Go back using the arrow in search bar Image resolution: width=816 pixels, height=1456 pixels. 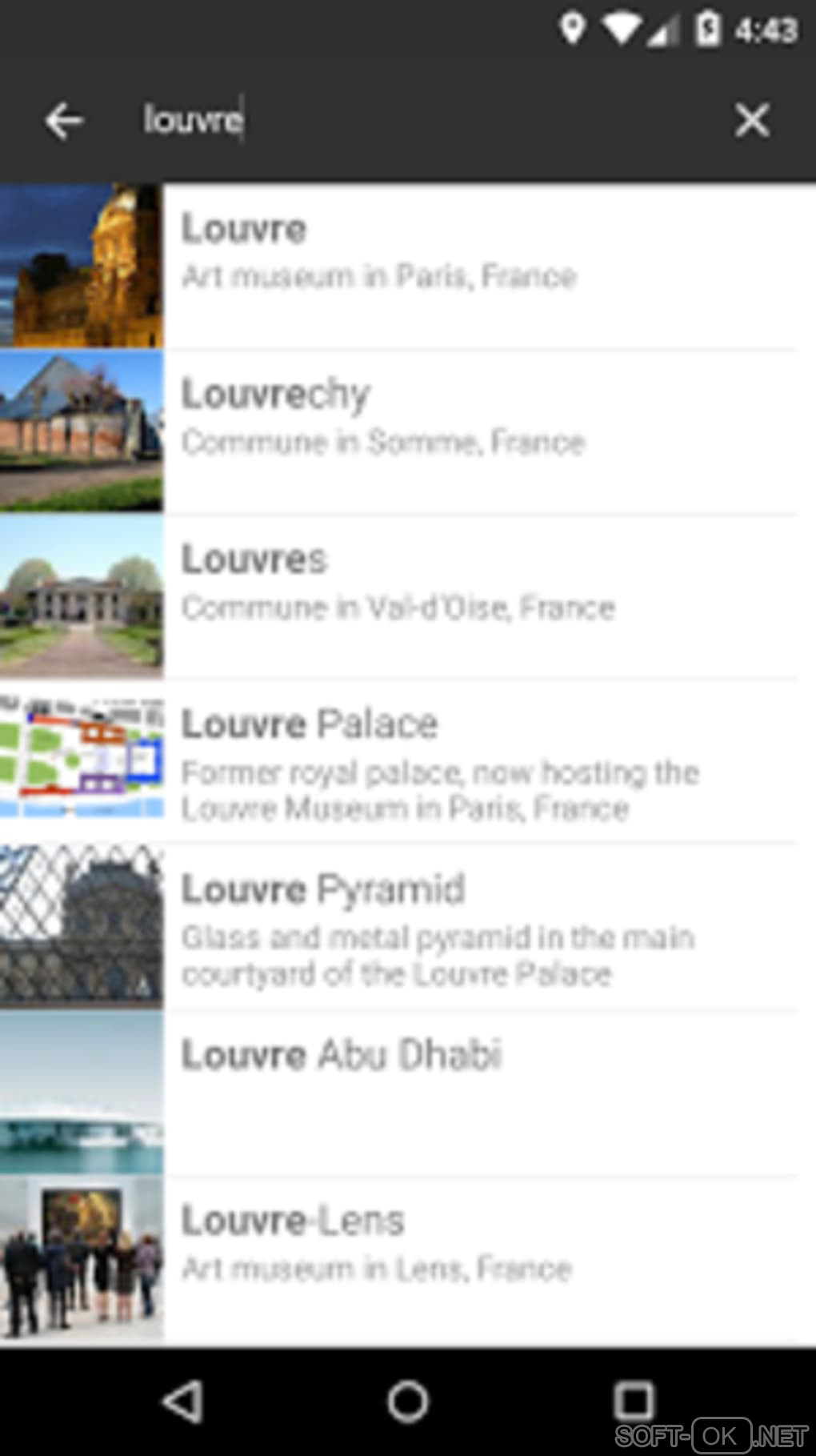64,121
